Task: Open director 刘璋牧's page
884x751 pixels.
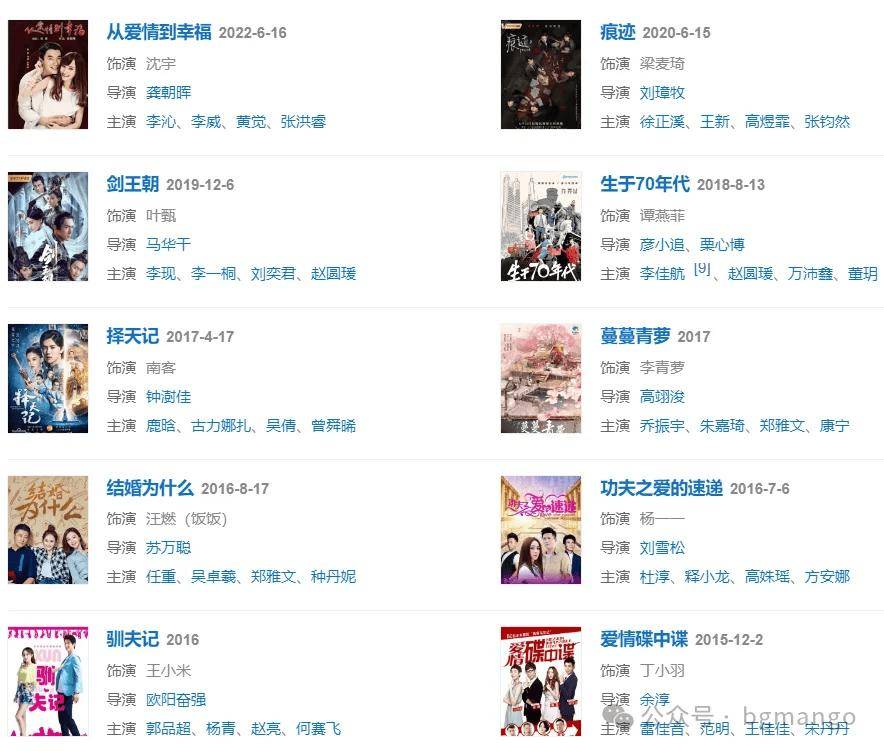Action: tap(662, 92)
